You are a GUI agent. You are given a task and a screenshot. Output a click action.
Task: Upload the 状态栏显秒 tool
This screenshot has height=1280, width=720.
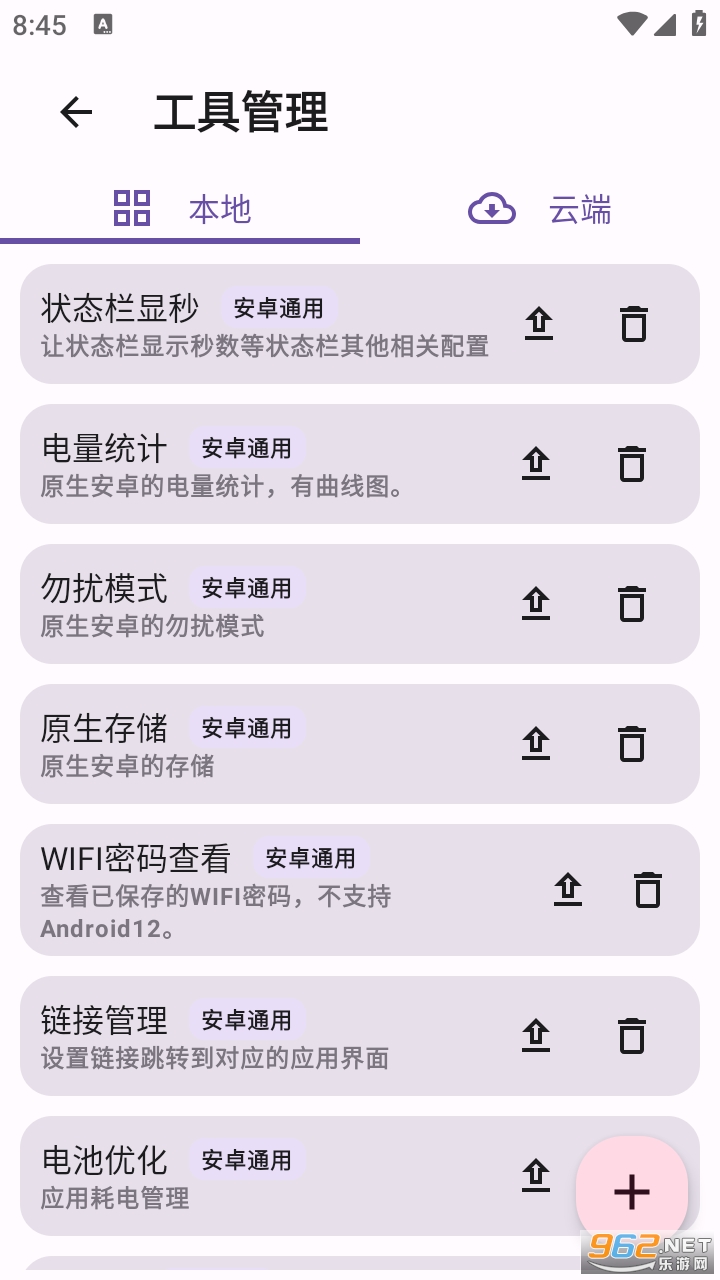point(538,323)
